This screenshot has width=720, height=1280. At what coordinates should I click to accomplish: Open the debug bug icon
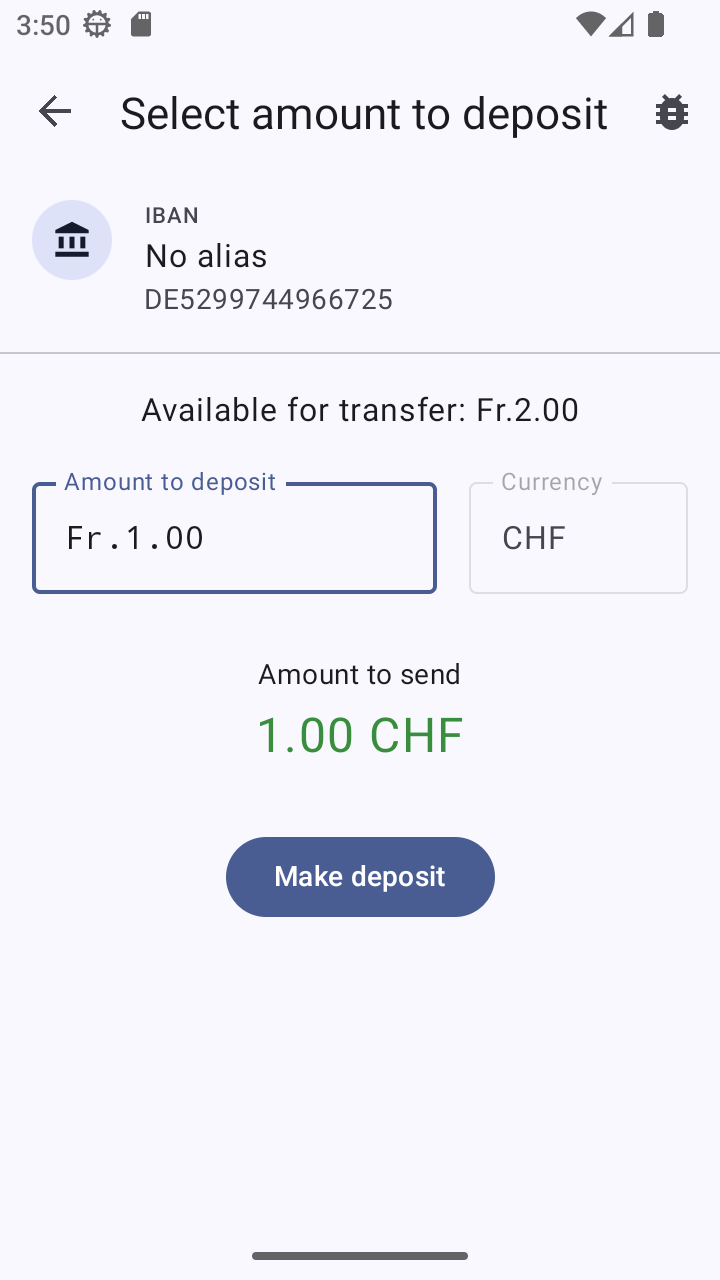pyautogui.click(x=671, y=113)
